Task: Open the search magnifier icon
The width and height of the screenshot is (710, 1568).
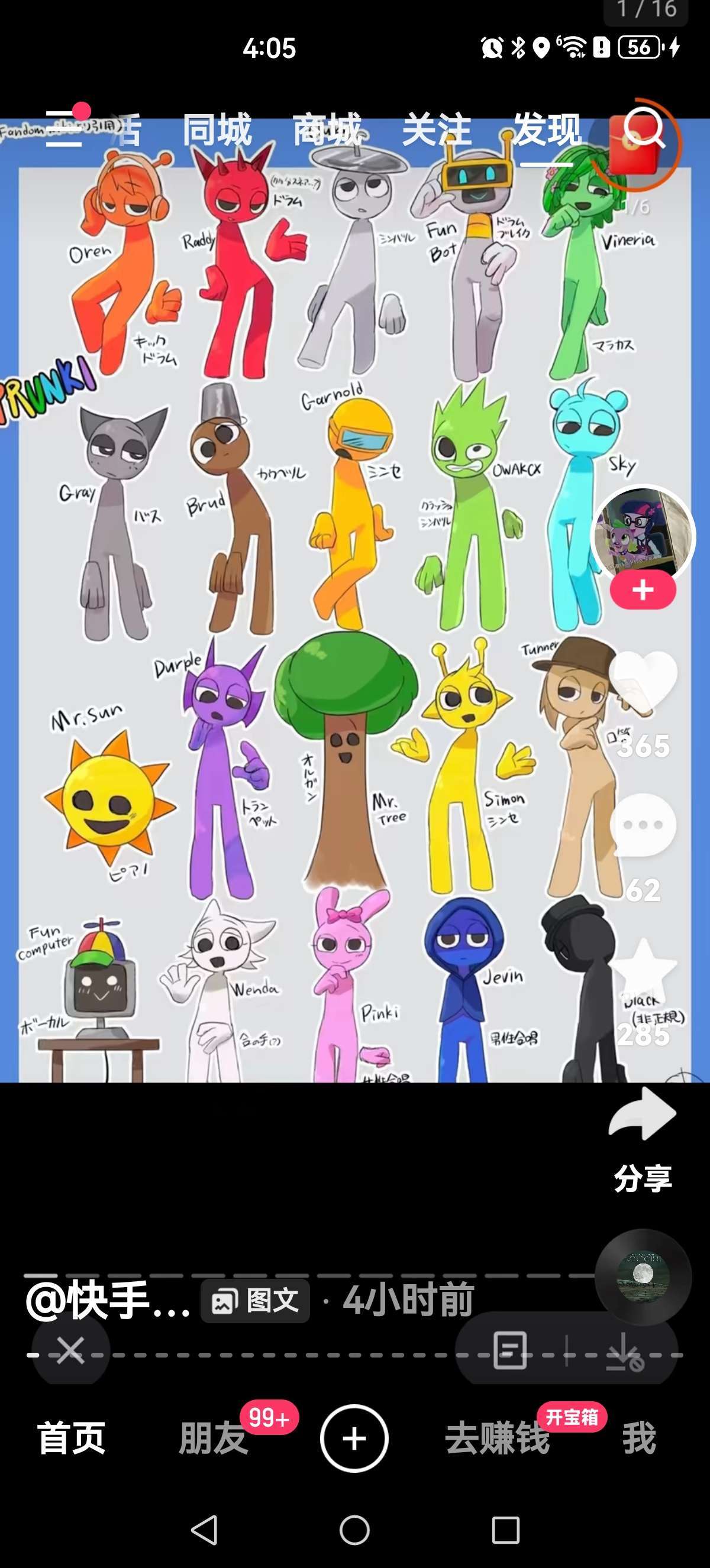Action: pyautogui.click(x=644, y=128)
